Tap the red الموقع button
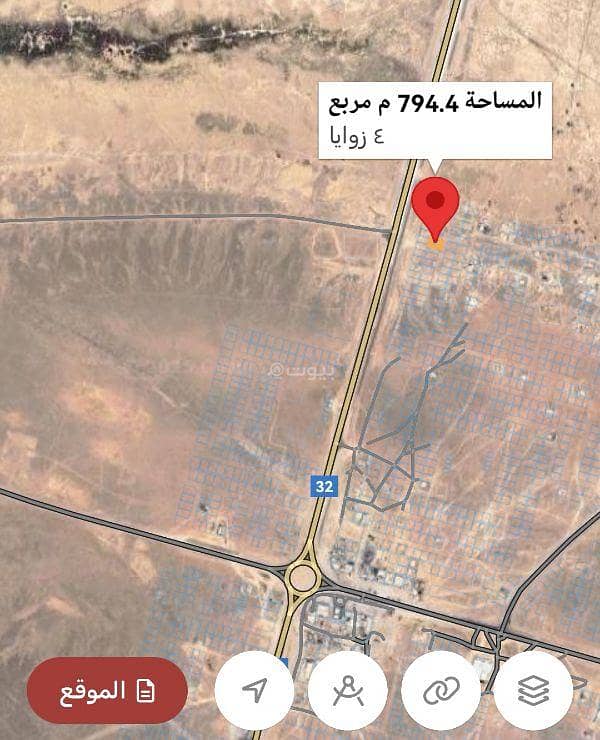The width and height of the screenshot is (600, 740). (x=107, y=690)
